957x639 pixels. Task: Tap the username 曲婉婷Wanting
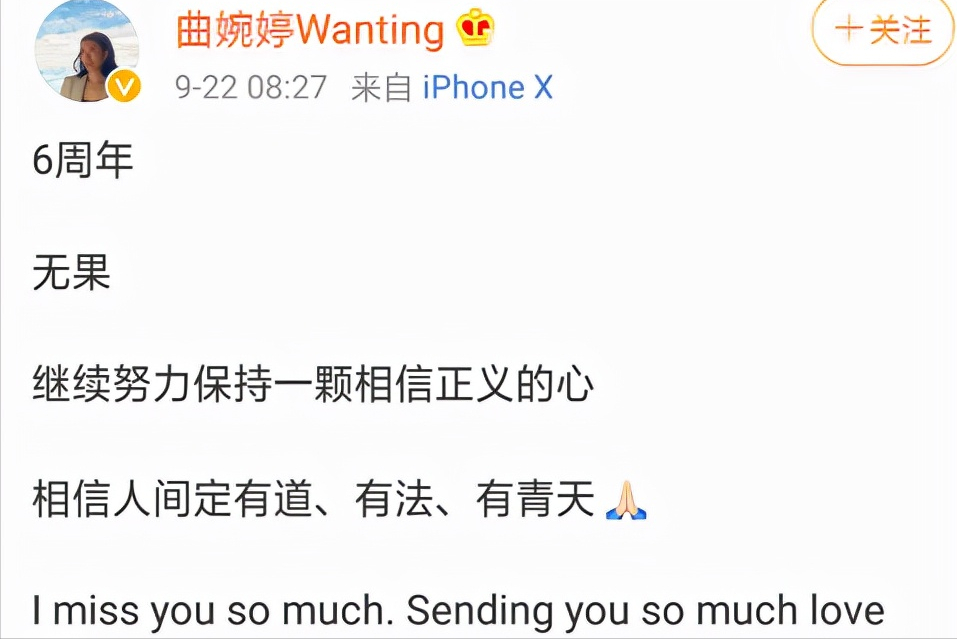click(310, 30)
